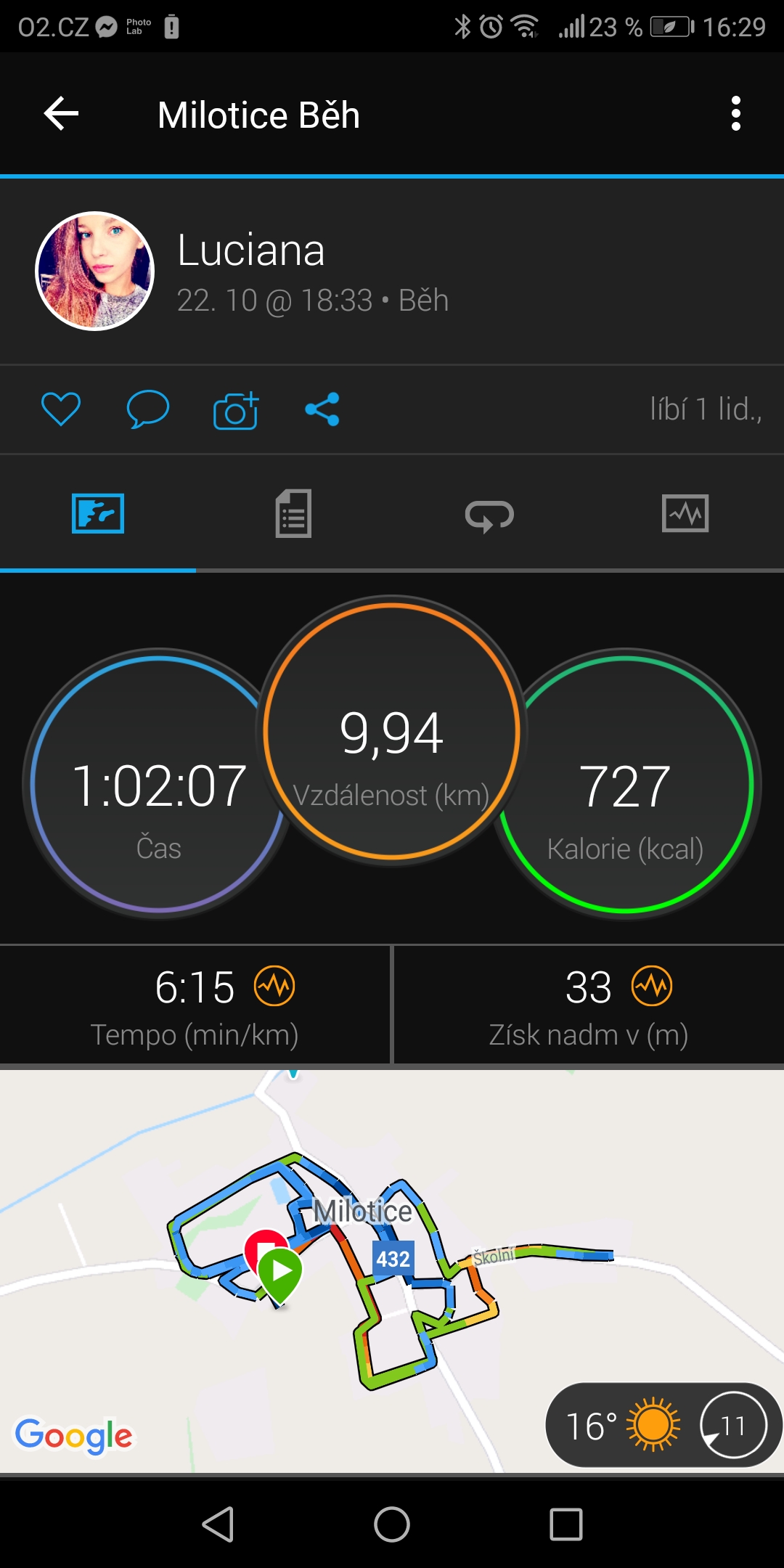The width and height of the screenshot is (784, 1568).
Task: Add a photo with the camera icon
Action: pyautogui.click(x=236, y=410)
